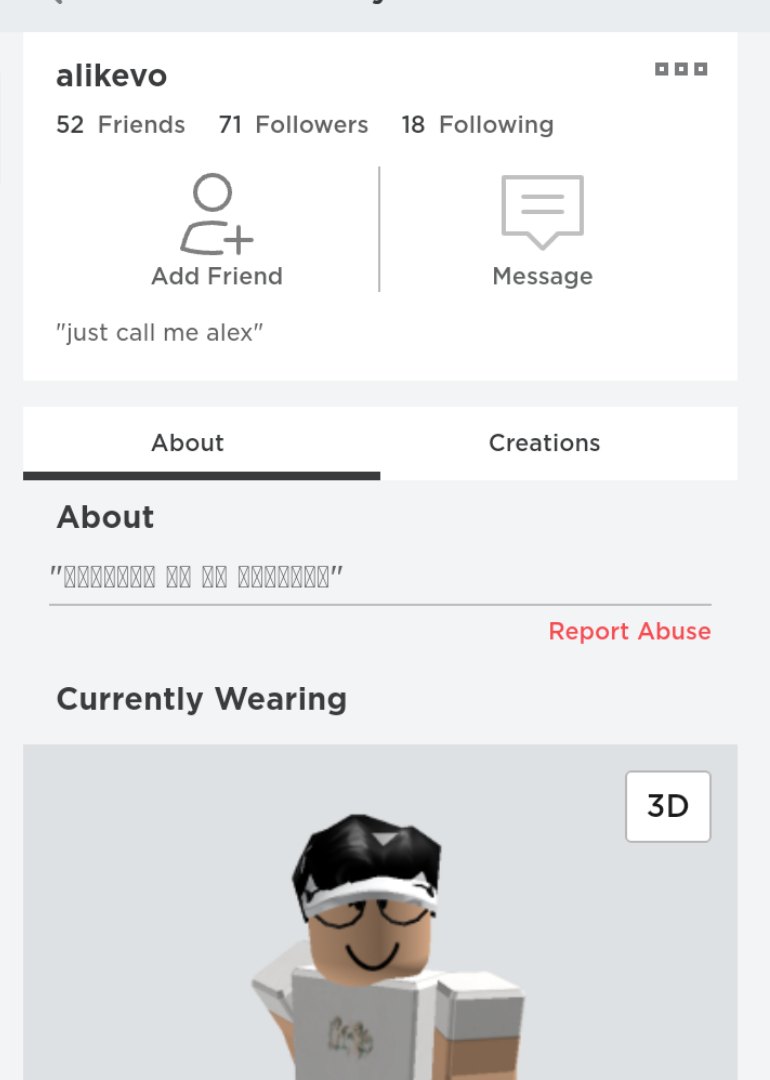The height and width of the screenshot is (1080, 770).
Task: Switch to the Creations tab
Action: pos(544,443)
